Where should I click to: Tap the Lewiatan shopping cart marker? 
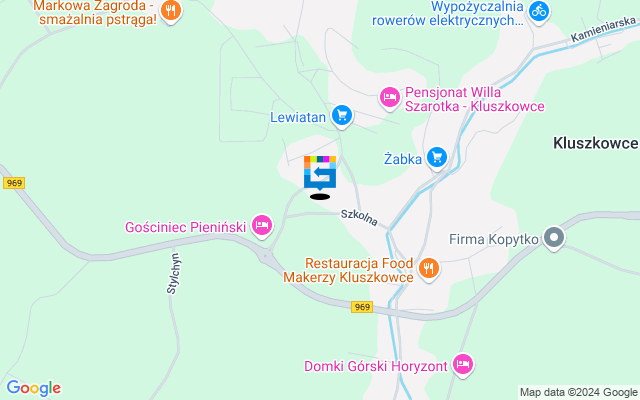pos(343,116)
